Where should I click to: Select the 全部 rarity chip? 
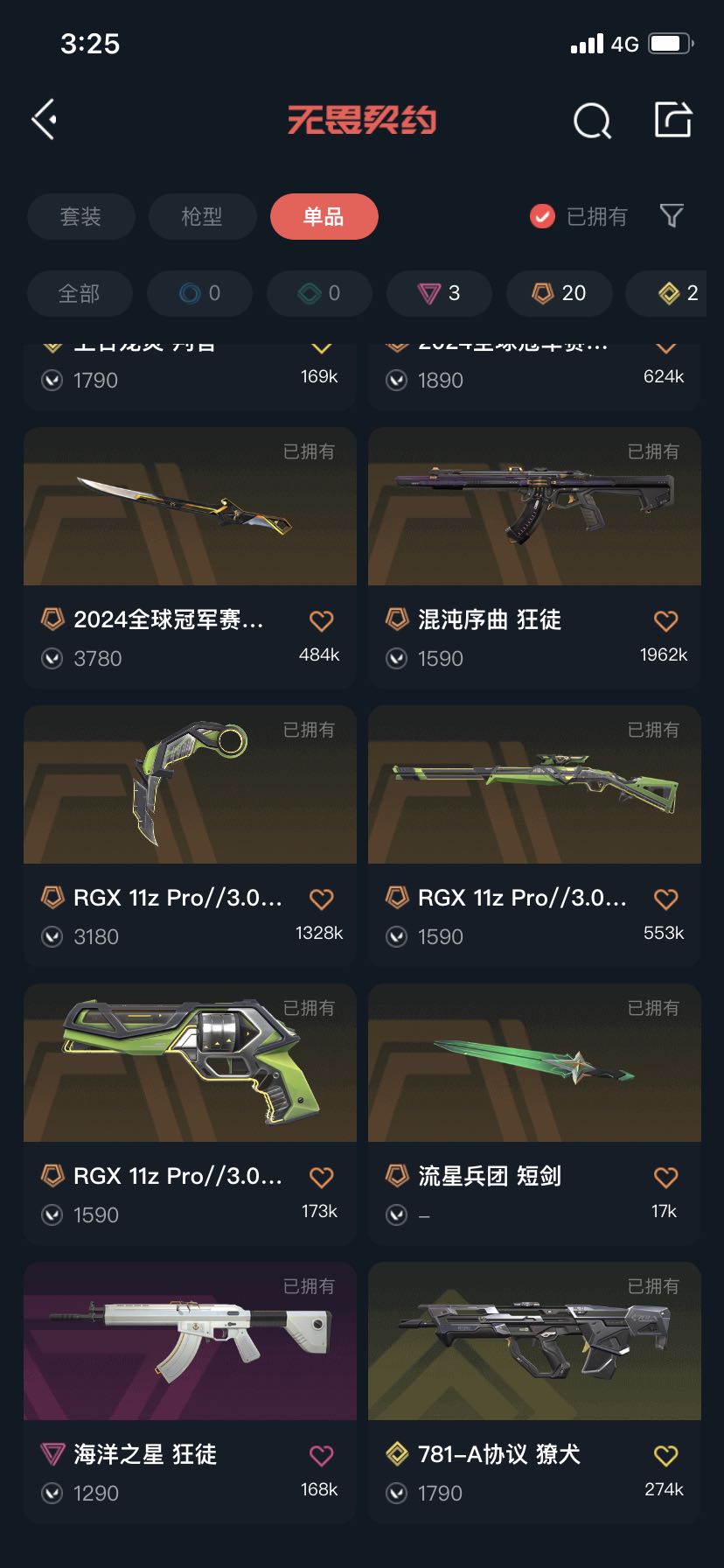point(80,293)
